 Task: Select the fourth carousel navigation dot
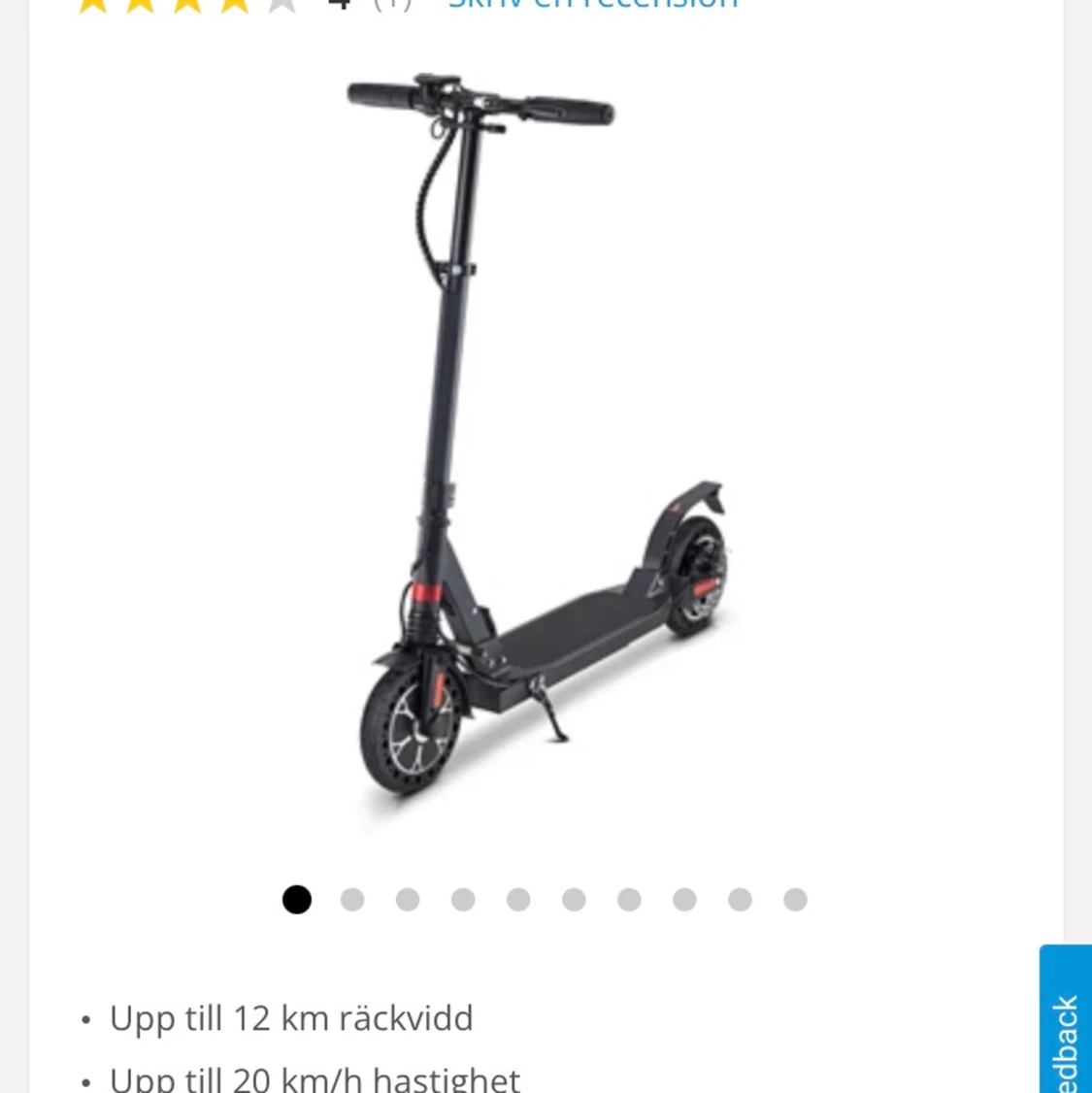click(x=462, y=900)
